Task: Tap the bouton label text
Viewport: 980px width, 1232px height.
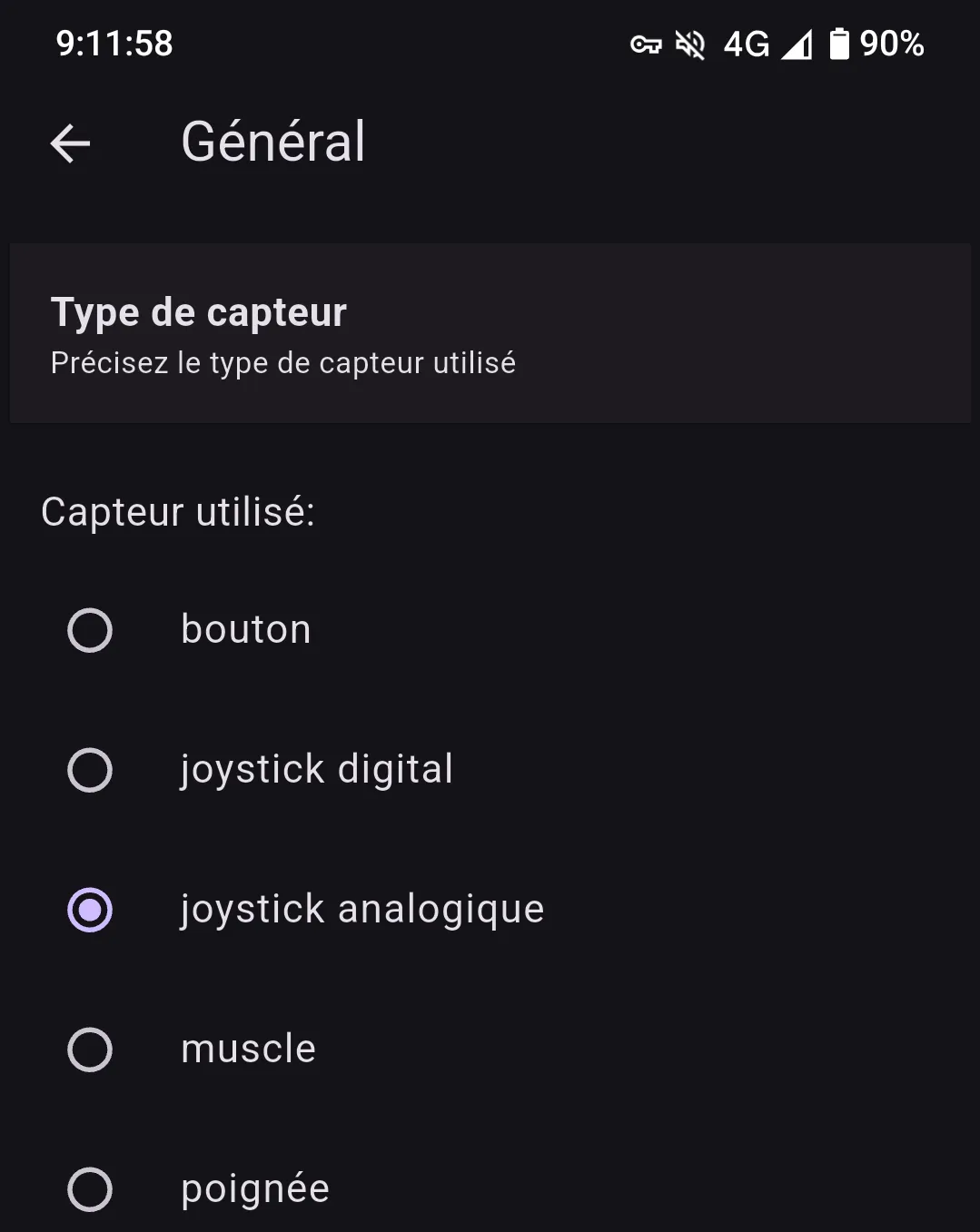Action: (245, 630)
